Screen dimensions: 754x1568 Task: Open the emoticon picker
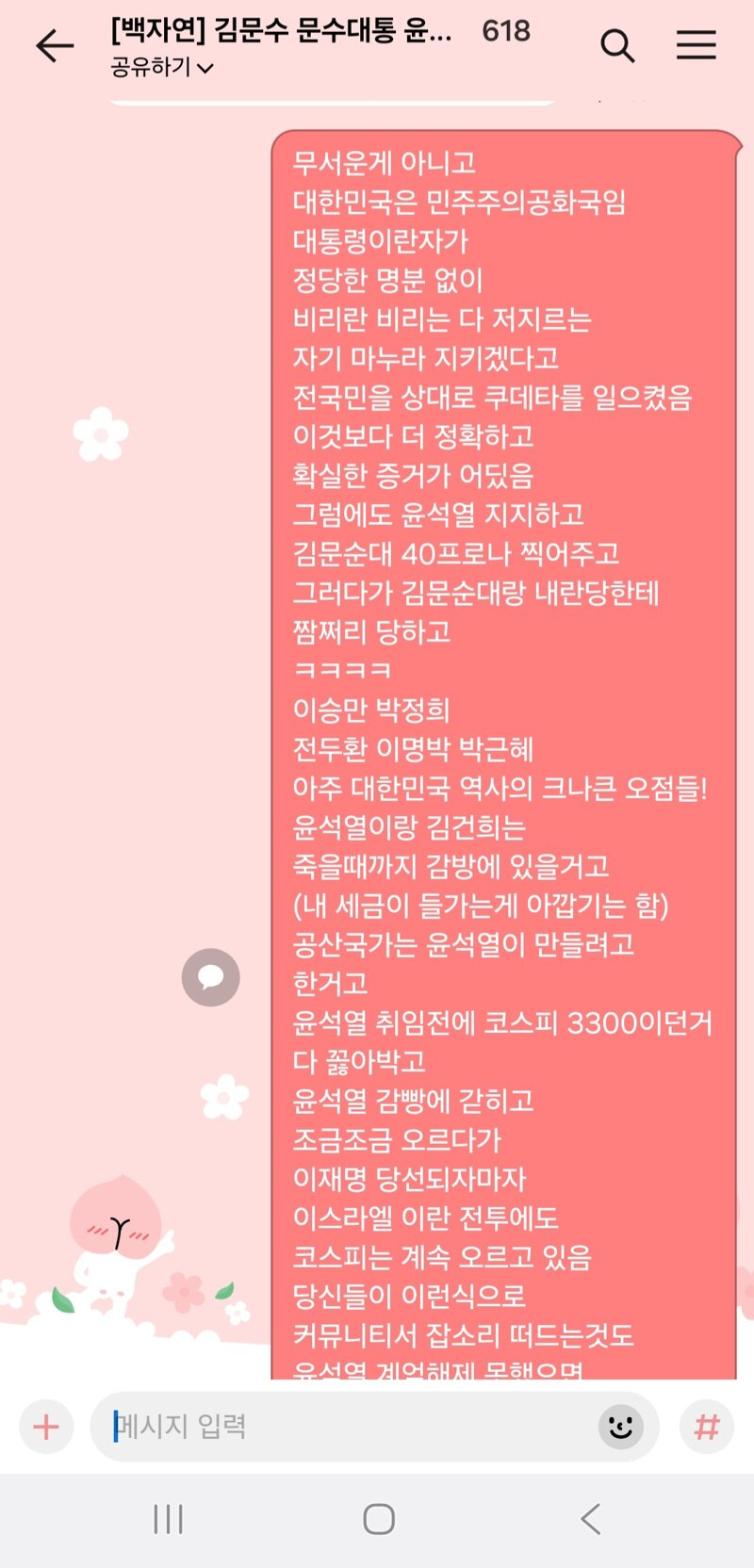(x=620, y=1427)
